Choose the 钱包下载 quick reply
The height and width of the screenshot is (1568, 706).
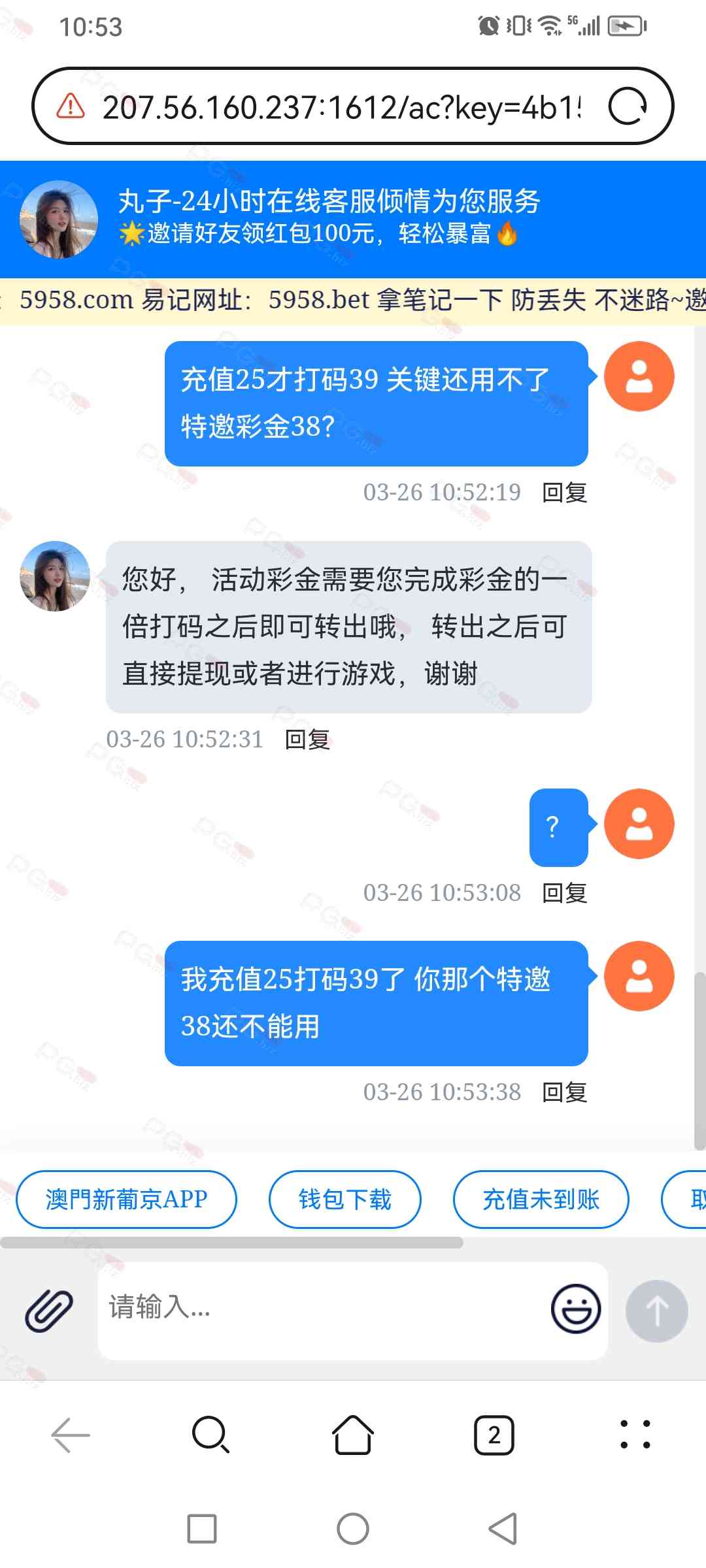345,1200
